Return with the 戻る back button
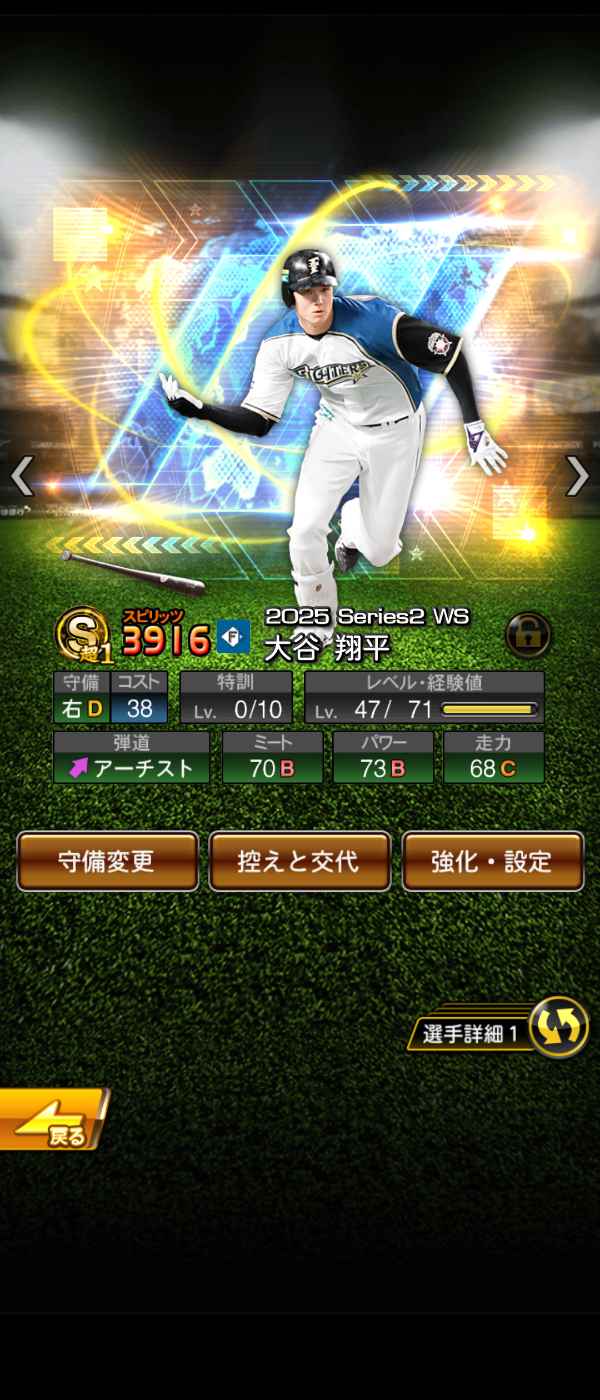The image size is (600, 1400). 50,1120
